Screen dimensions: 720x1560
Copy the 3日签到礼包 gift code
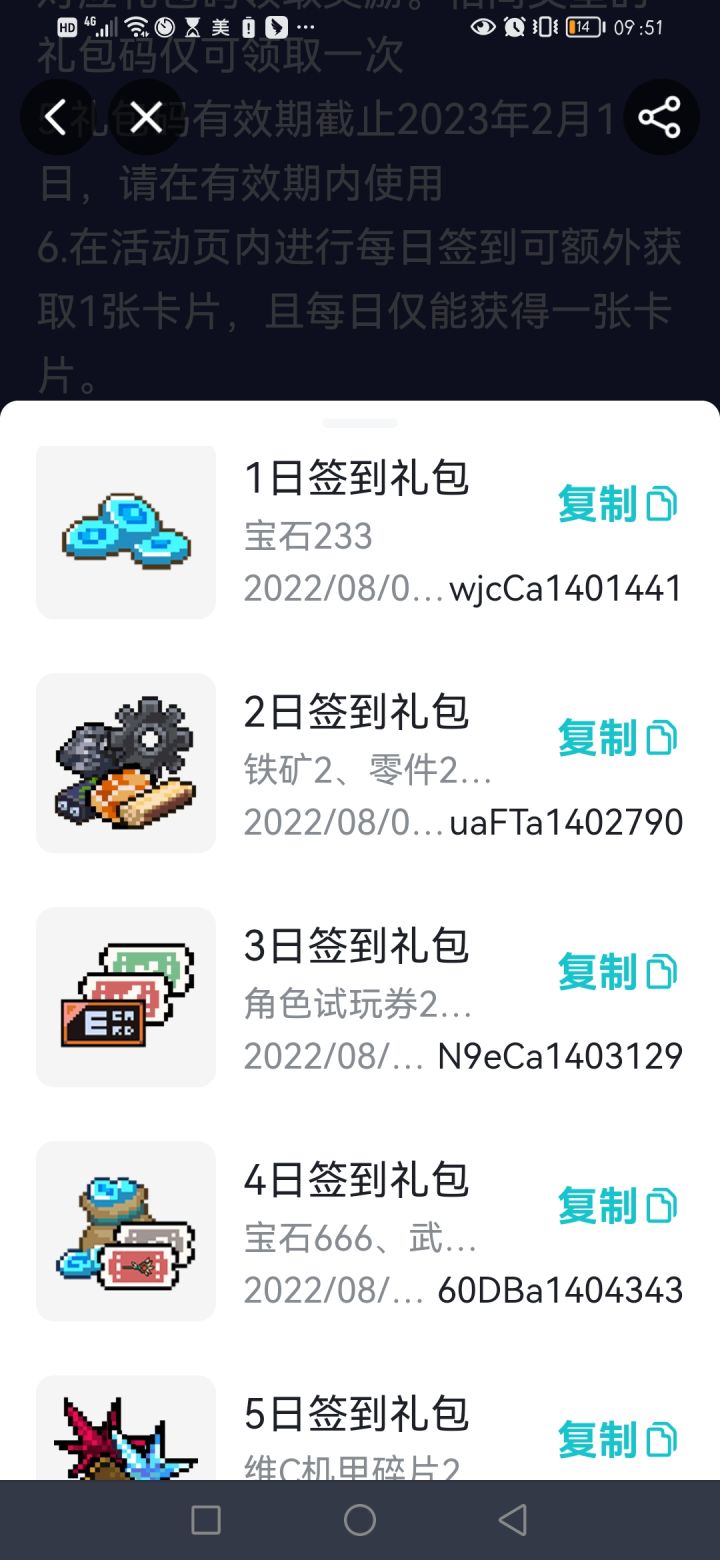617,972
